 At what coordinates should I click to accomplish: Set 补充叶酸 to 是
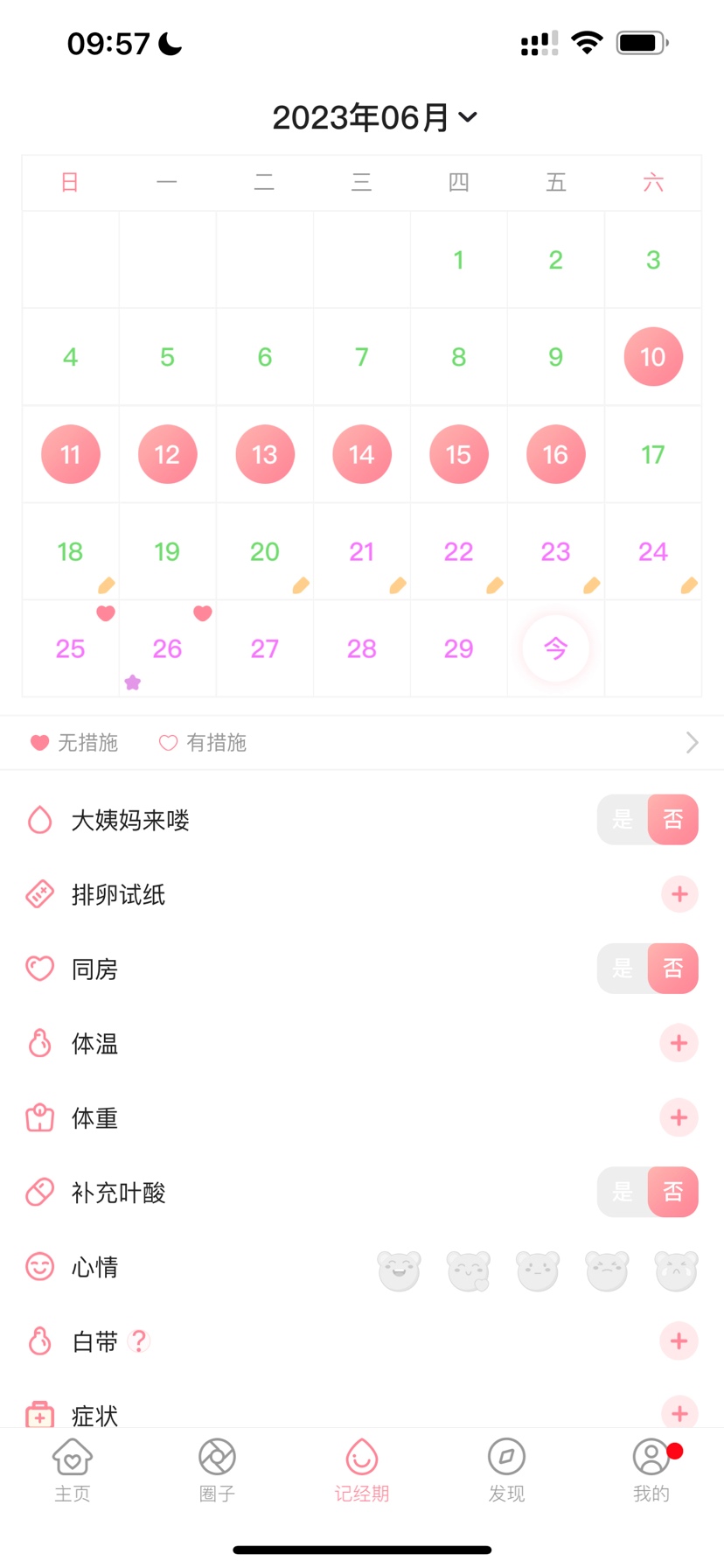(623, 1192)
